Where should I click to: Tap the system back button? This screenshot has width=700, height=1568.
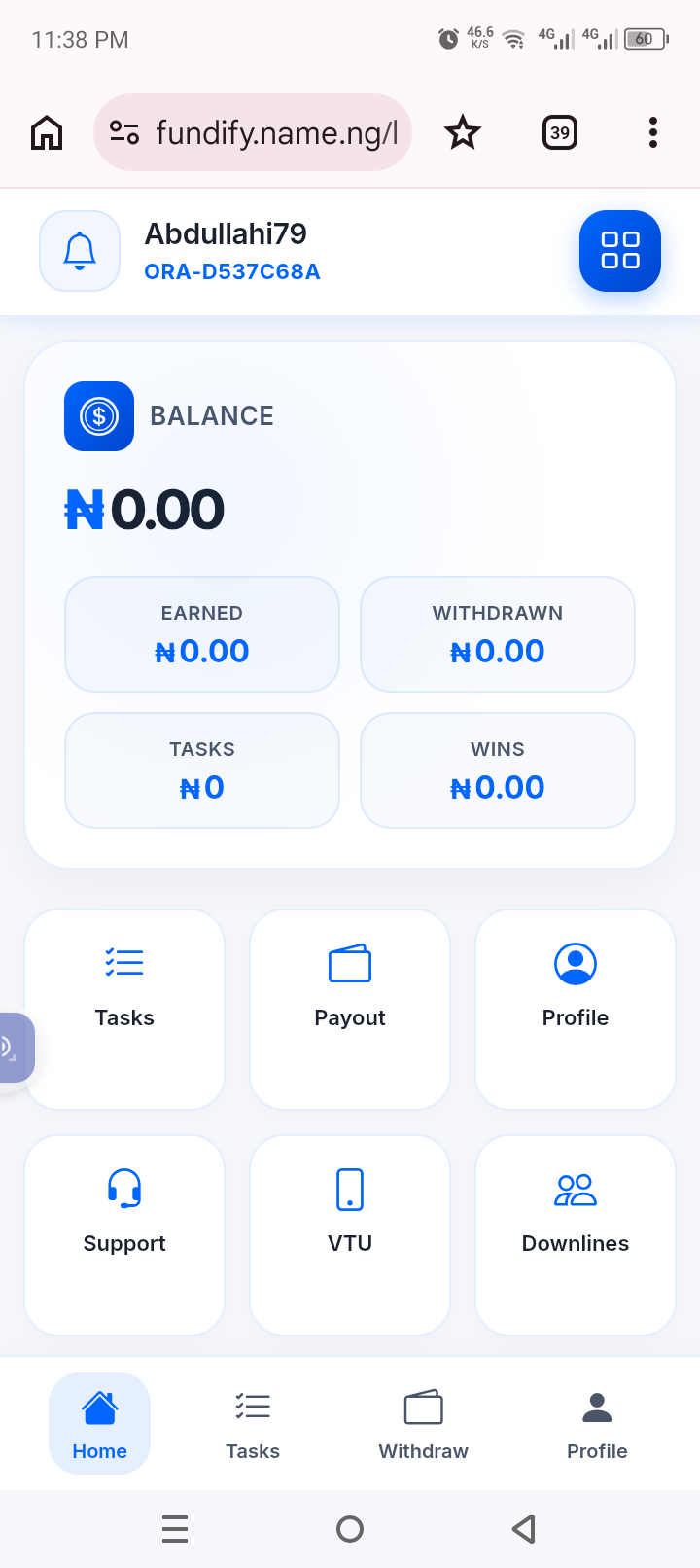[x=524, y=1529]
